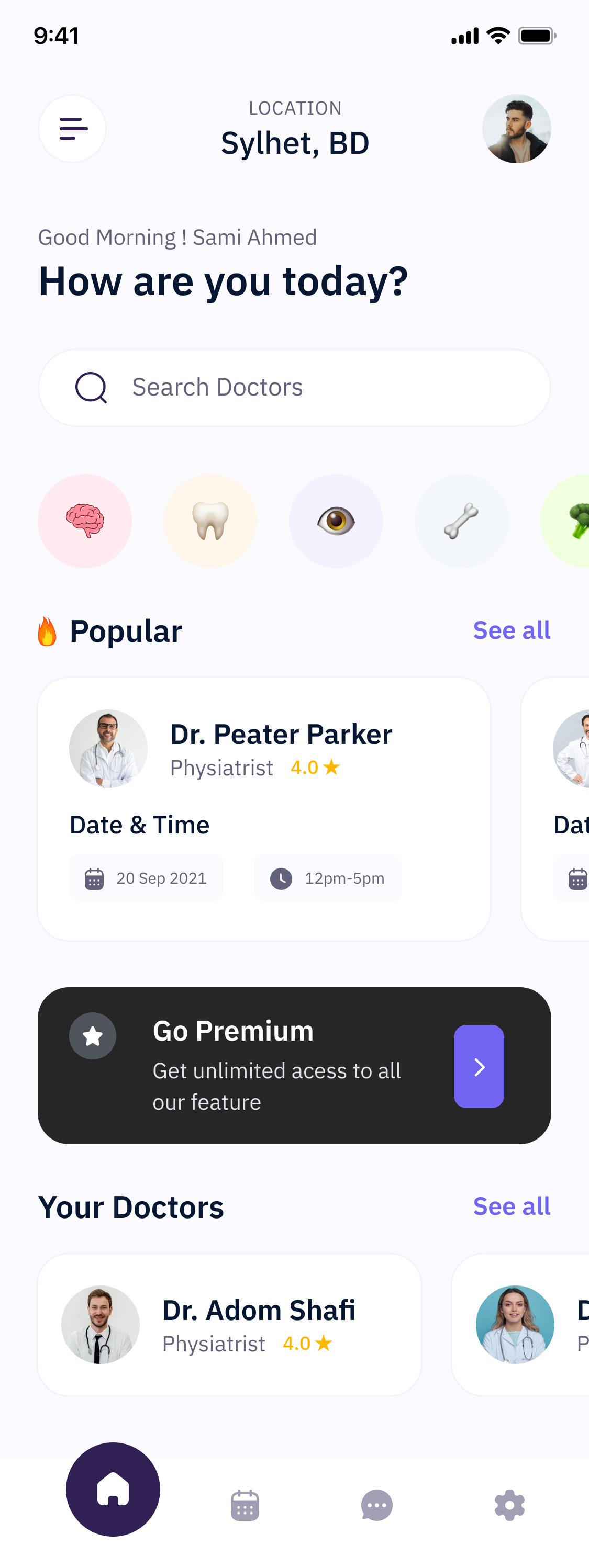The width and height of the screenshot is (589, 1568).
Task: Open the profile photo avatar
Action: (x=516, y=129)
